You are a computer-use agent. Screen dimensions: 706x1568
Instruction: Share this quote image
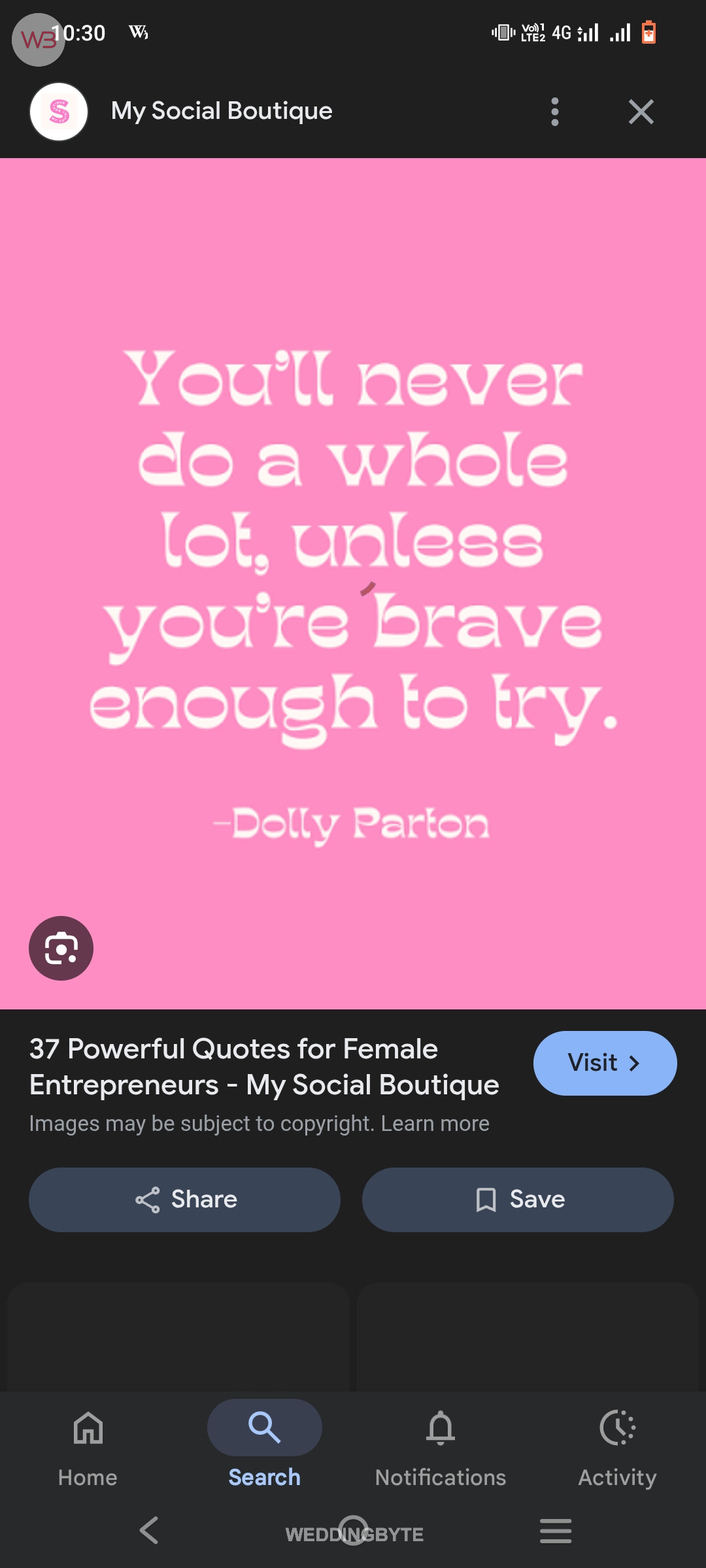coord(184,1200)
